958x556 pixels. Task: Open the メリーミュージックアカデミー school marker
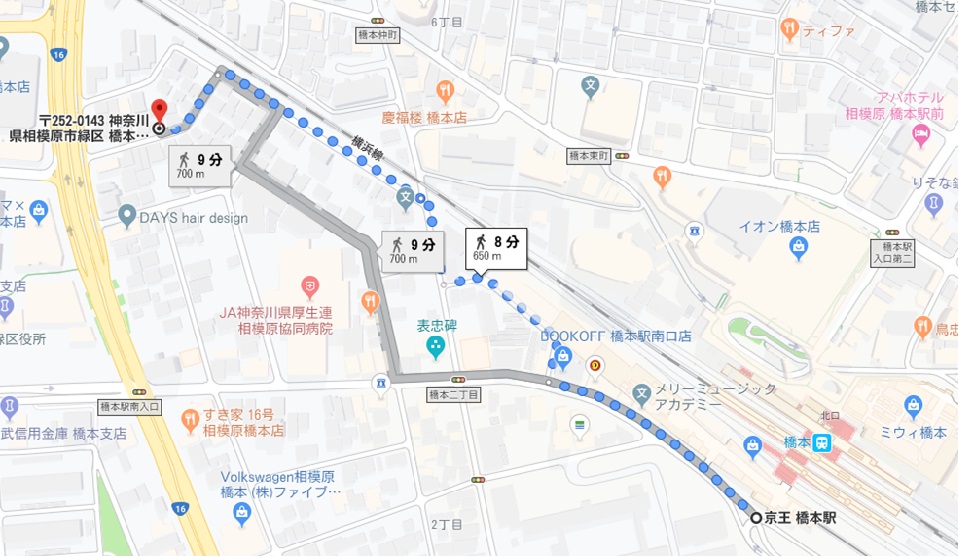(641, 390)
